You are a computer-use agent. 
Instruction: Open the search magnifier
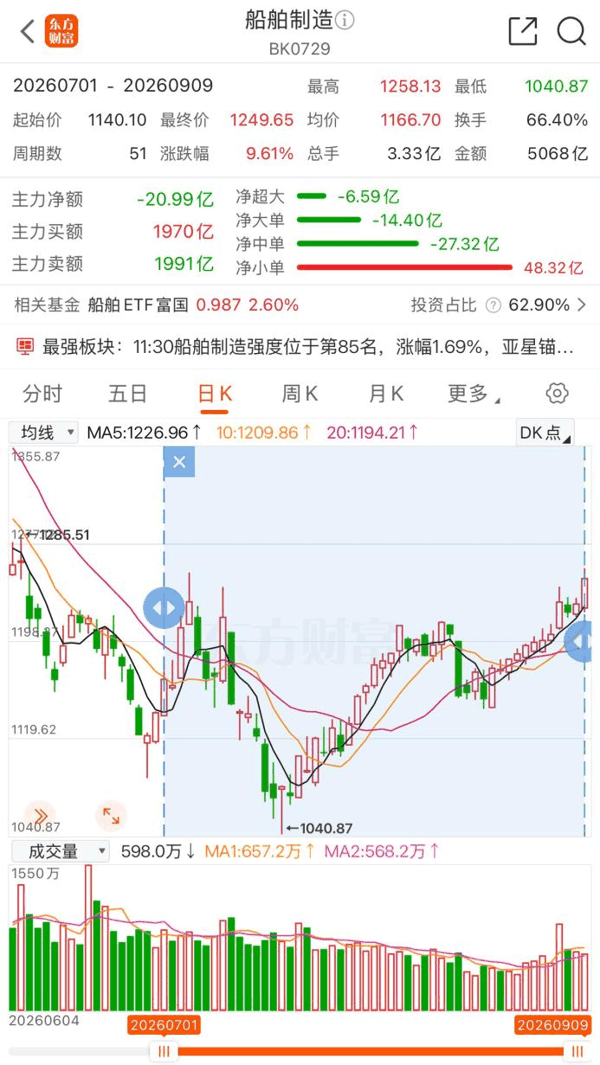click(571, 31)
